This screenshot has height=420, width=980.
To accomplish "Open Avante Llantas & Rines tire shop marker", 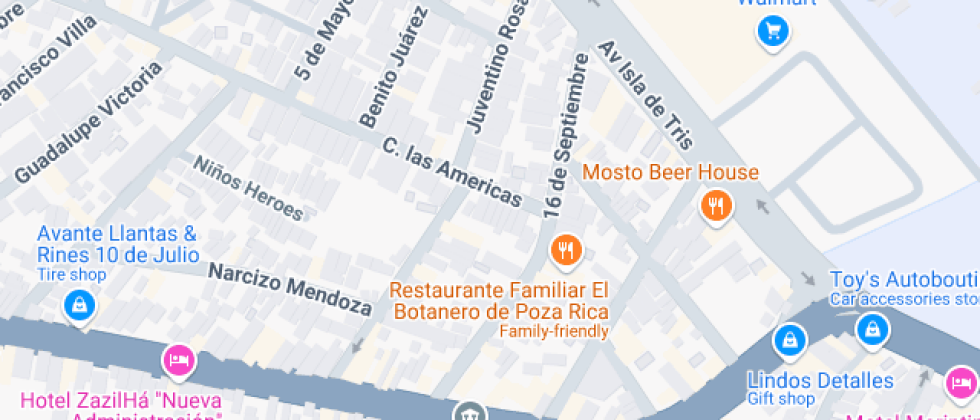I will (x=80, y=307).
